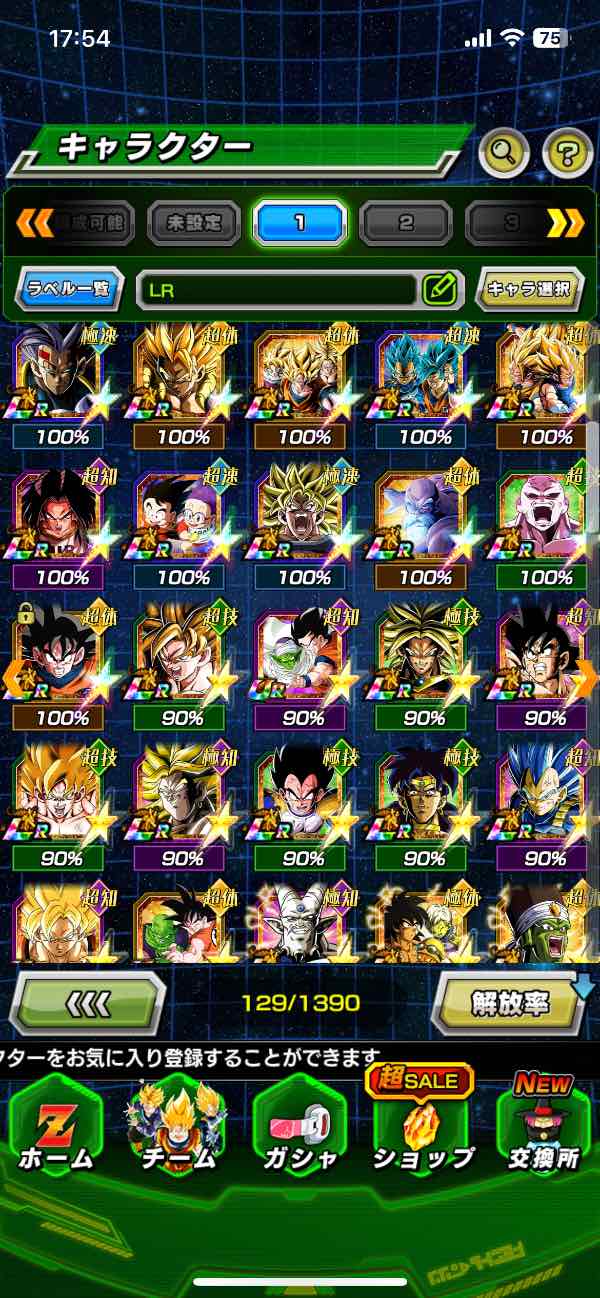Show previous label tabs with left arrows
Image resolution: width=600 pixels, height=1298 pixels.
click(34, 222)
